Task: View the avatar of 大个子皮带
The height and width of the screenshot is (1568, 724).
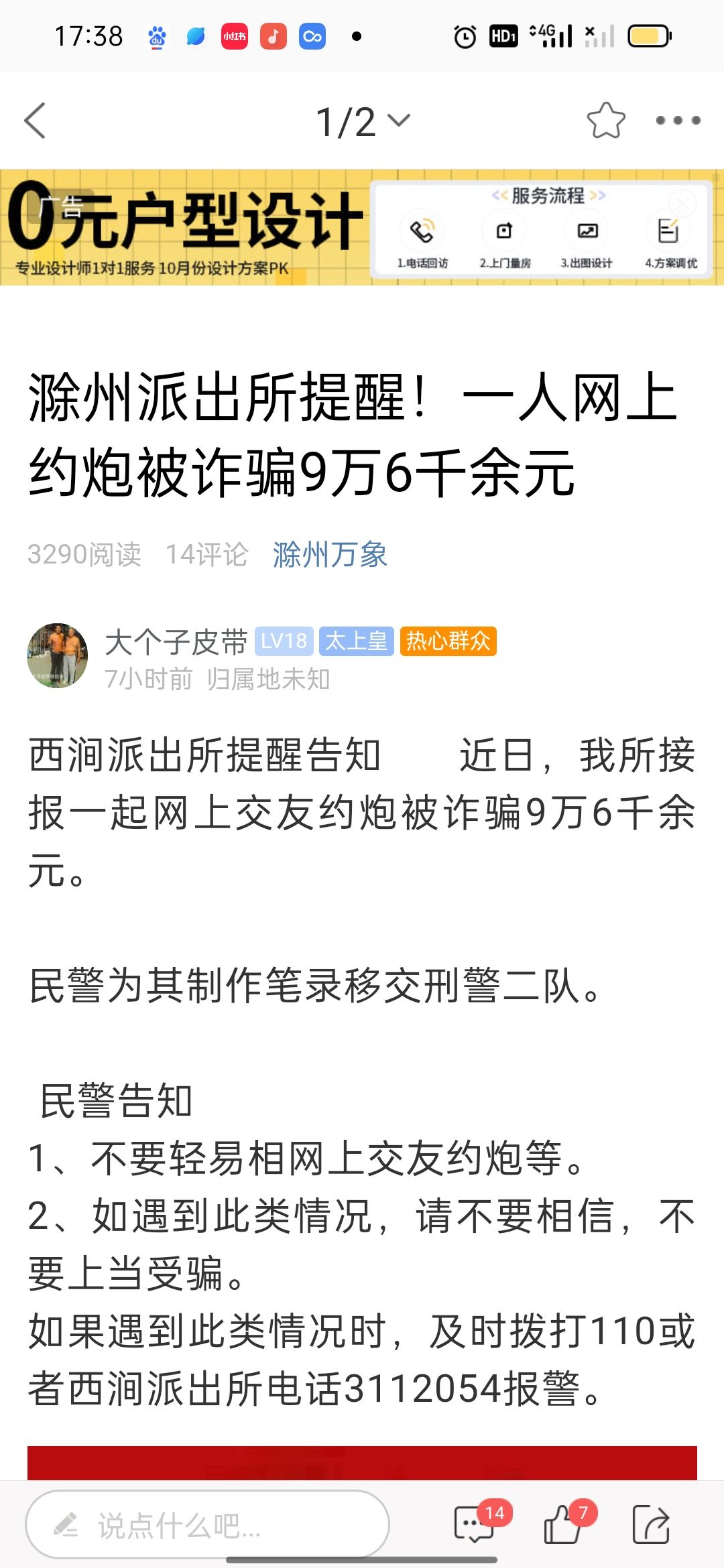Action: click(57, 656)
